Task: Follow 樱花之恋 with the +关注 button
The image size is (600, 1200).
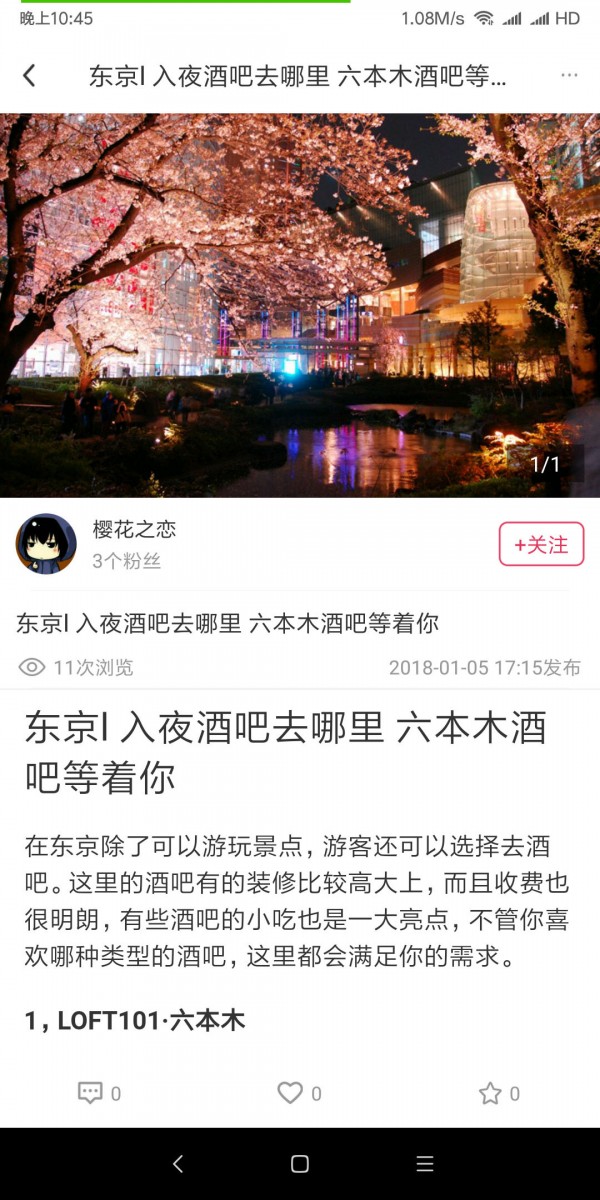Action: point(541,545)
